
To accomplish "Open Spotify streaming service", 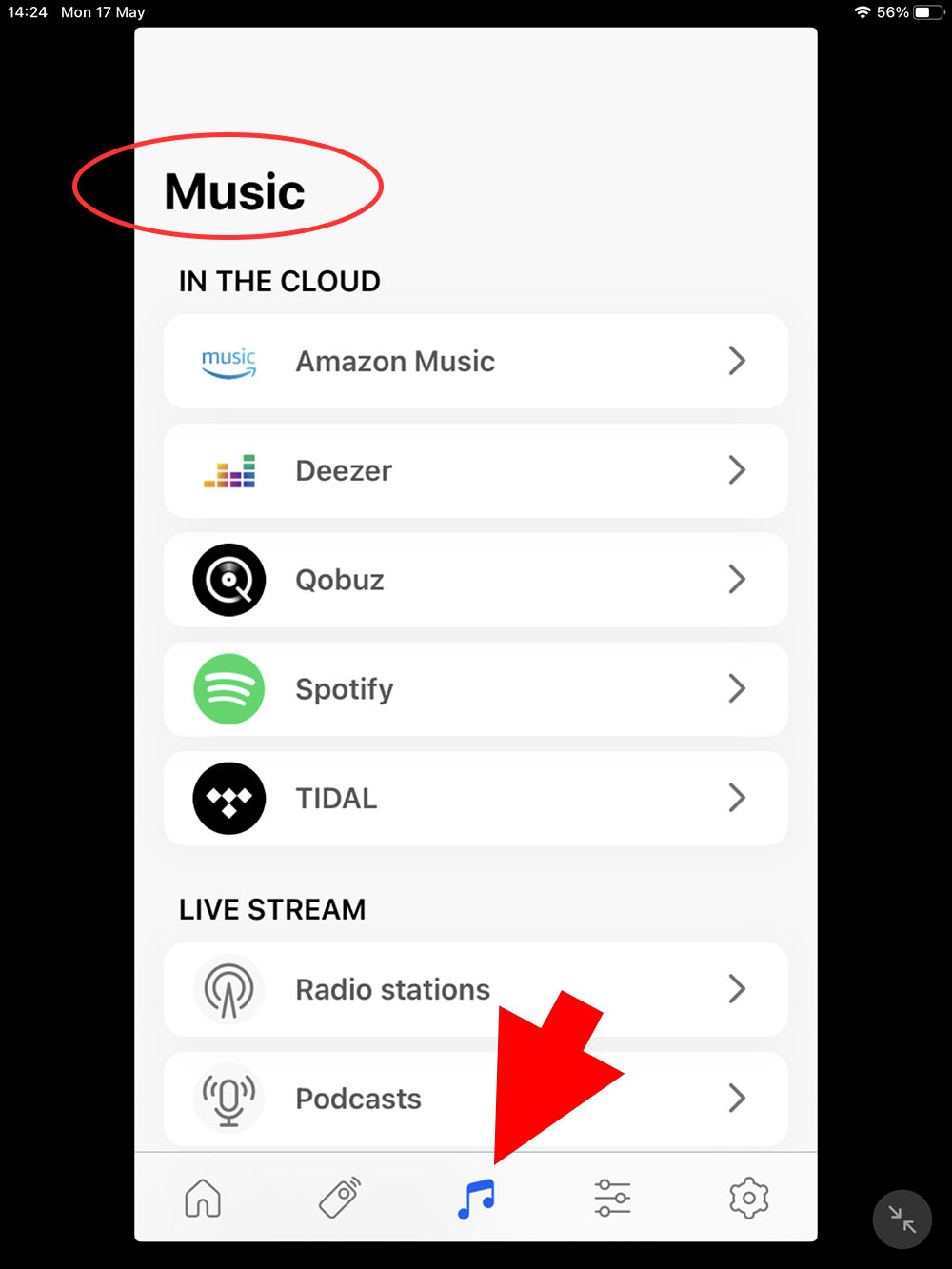I will (474, 689).
